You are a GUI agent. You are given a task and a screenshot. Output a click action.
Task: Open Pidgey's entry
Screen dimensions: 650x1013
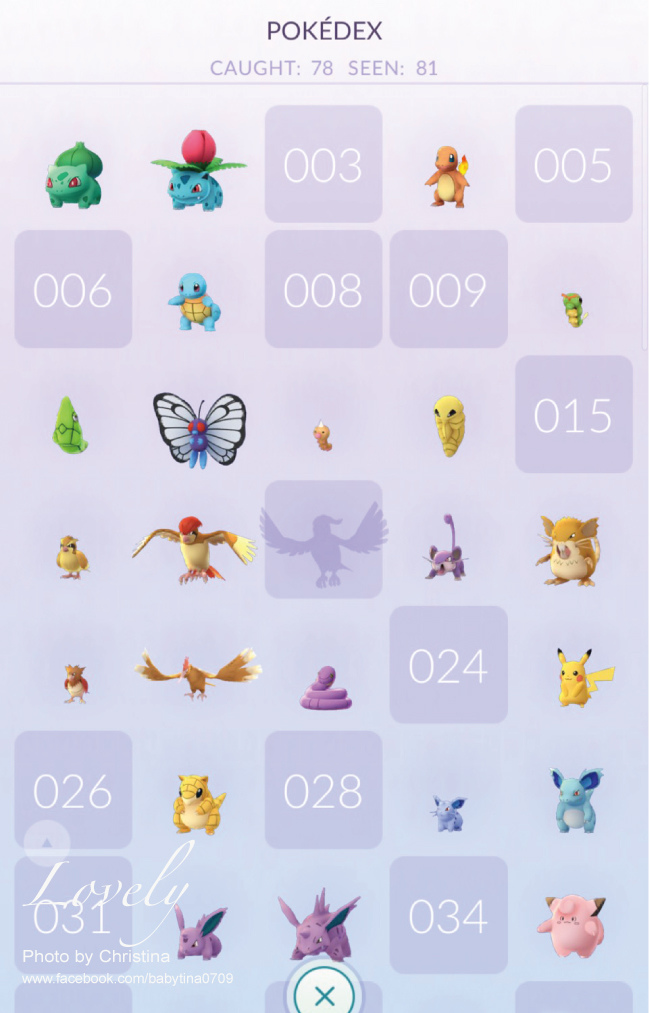72,556
